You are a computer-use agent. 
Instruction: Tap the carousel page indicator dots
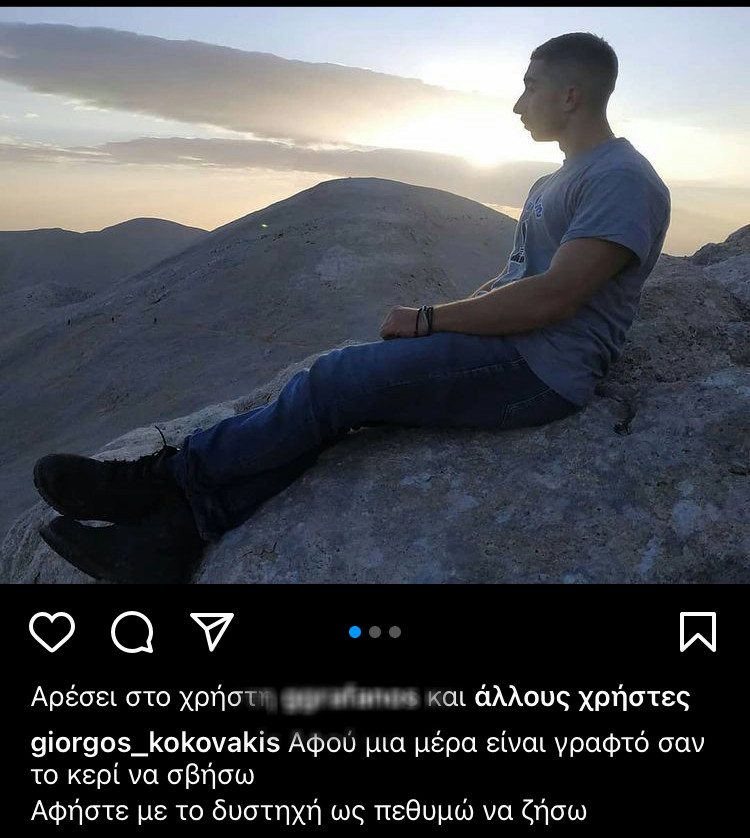point(375,632)
